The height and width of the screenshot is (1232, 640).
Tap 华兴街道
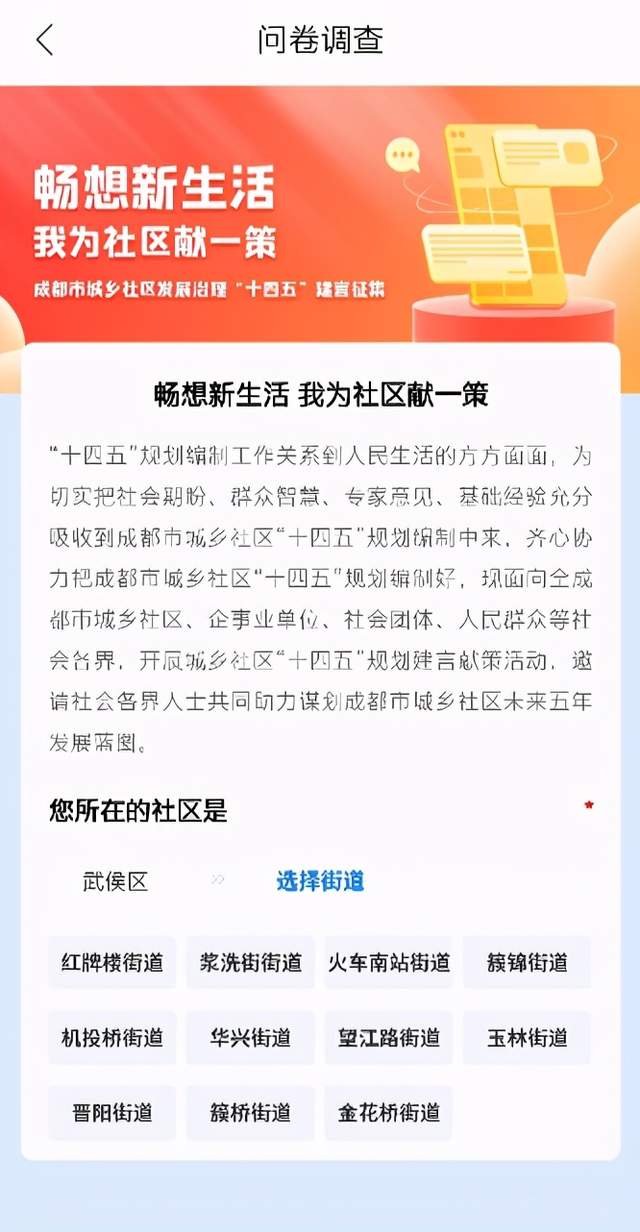tap(250, 1037)
